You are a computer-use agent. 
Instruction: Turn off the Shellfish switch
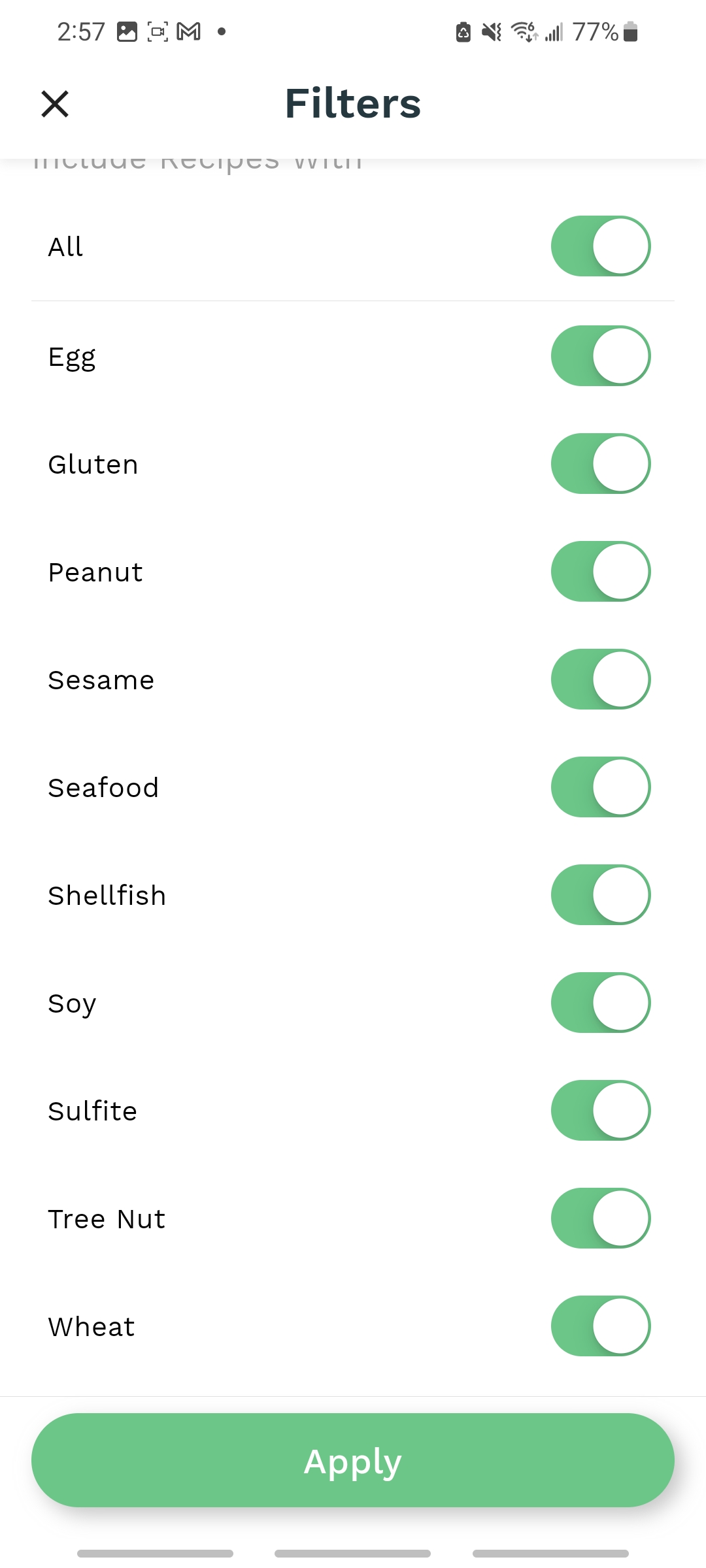(600, 895)
